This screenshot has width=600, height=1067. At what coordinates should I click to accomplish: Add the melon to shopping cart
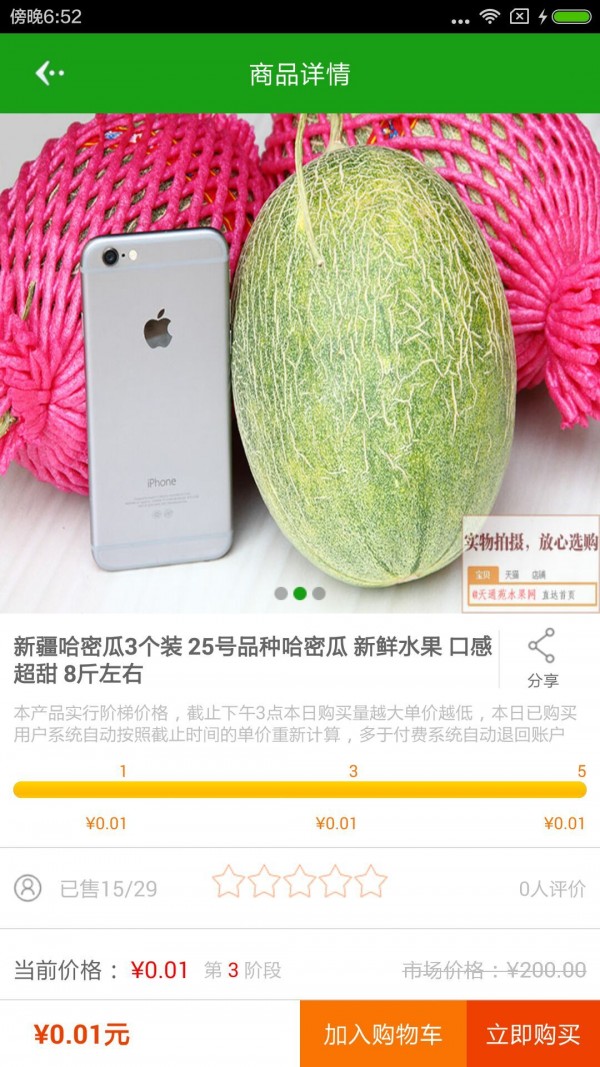click(x=383, y=1034)
